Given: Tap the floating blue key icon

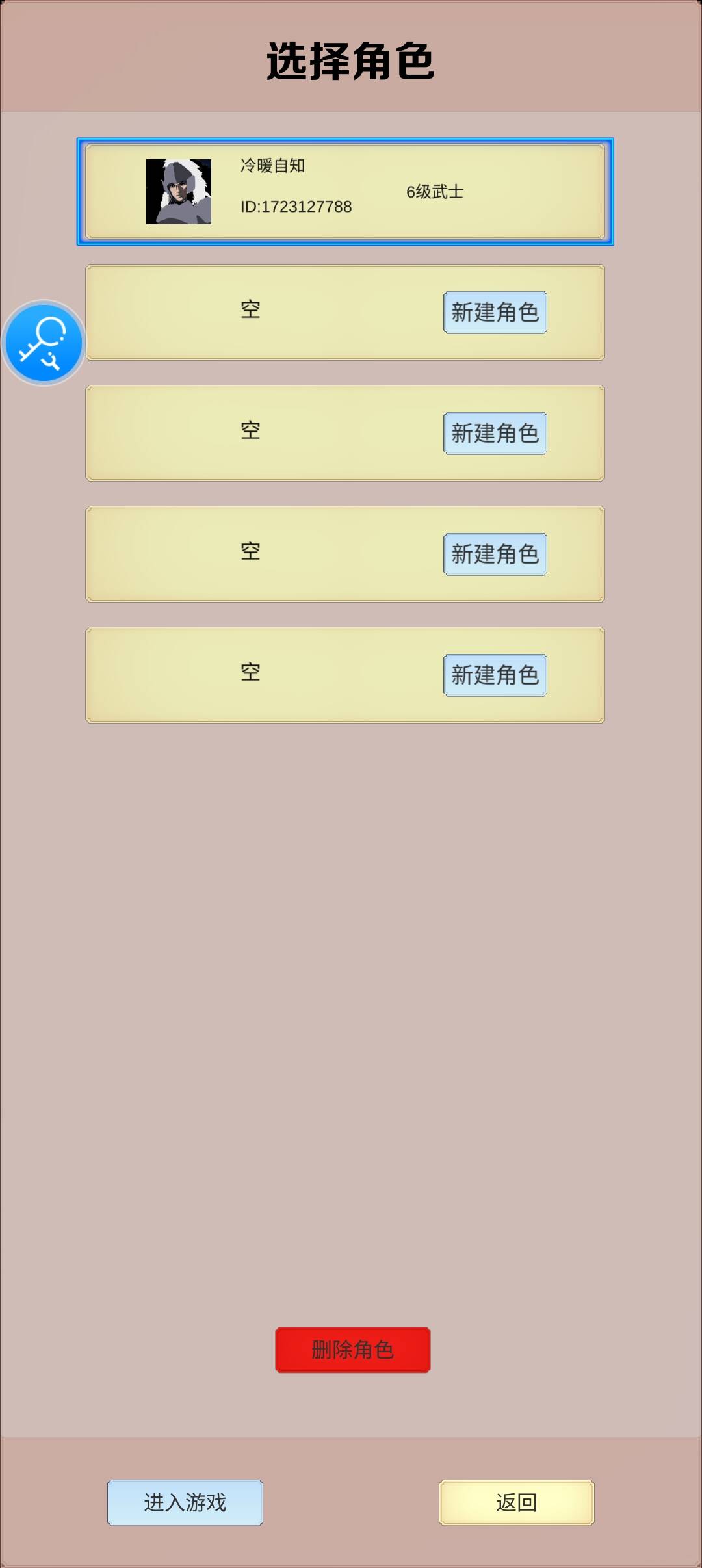Looking at the screenshot, I should pos(44,343).
